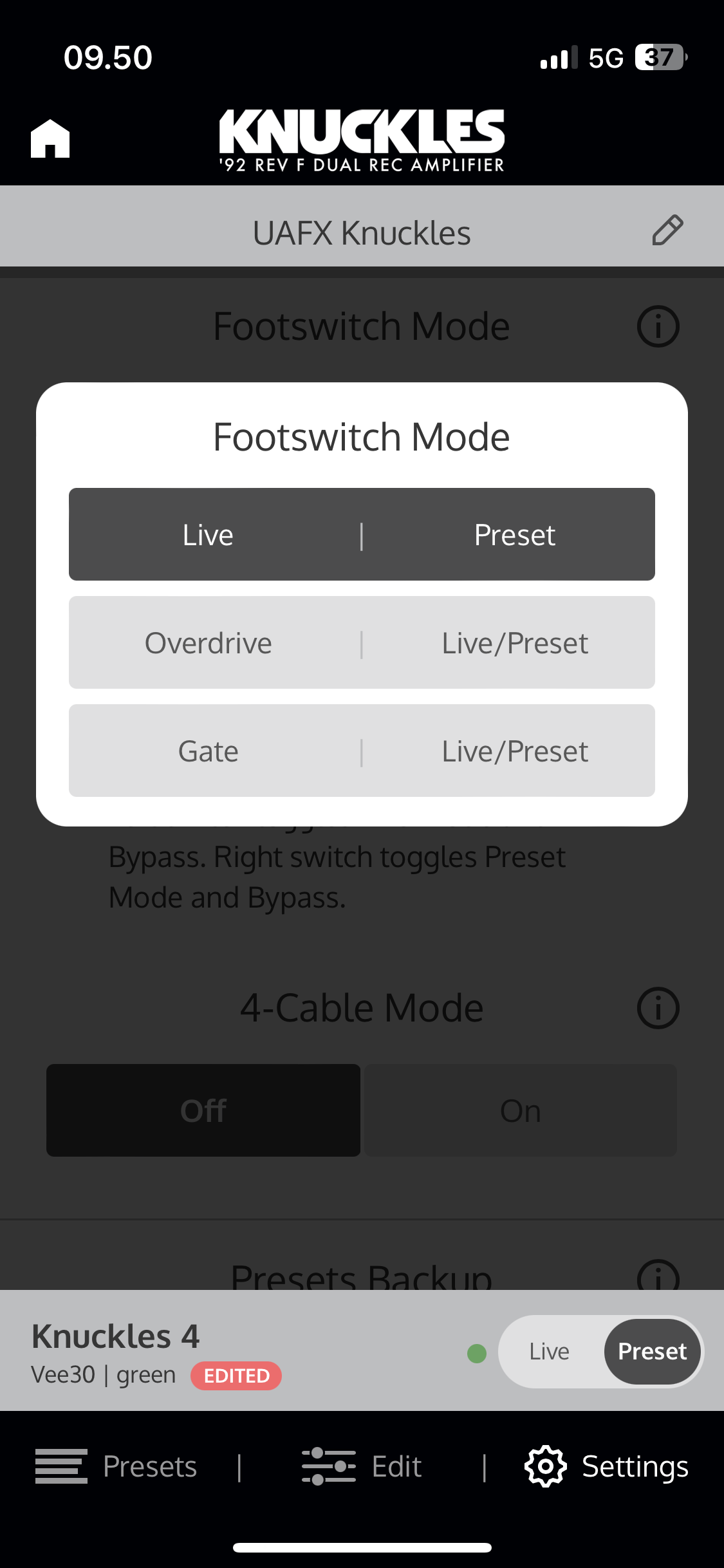Edit the UAFX Knuckles device name
The width and height of the screenshot is (724, 1568).
[x=667, y=230]
